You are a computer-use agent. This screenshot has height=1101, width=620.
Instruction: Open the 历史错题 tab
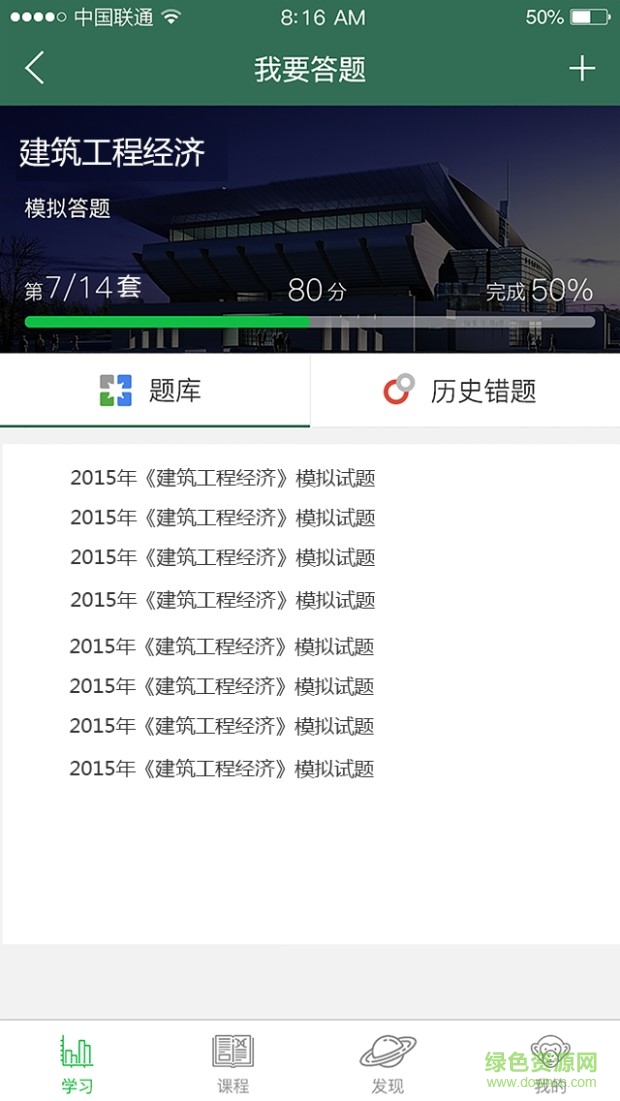coord(464,390)
